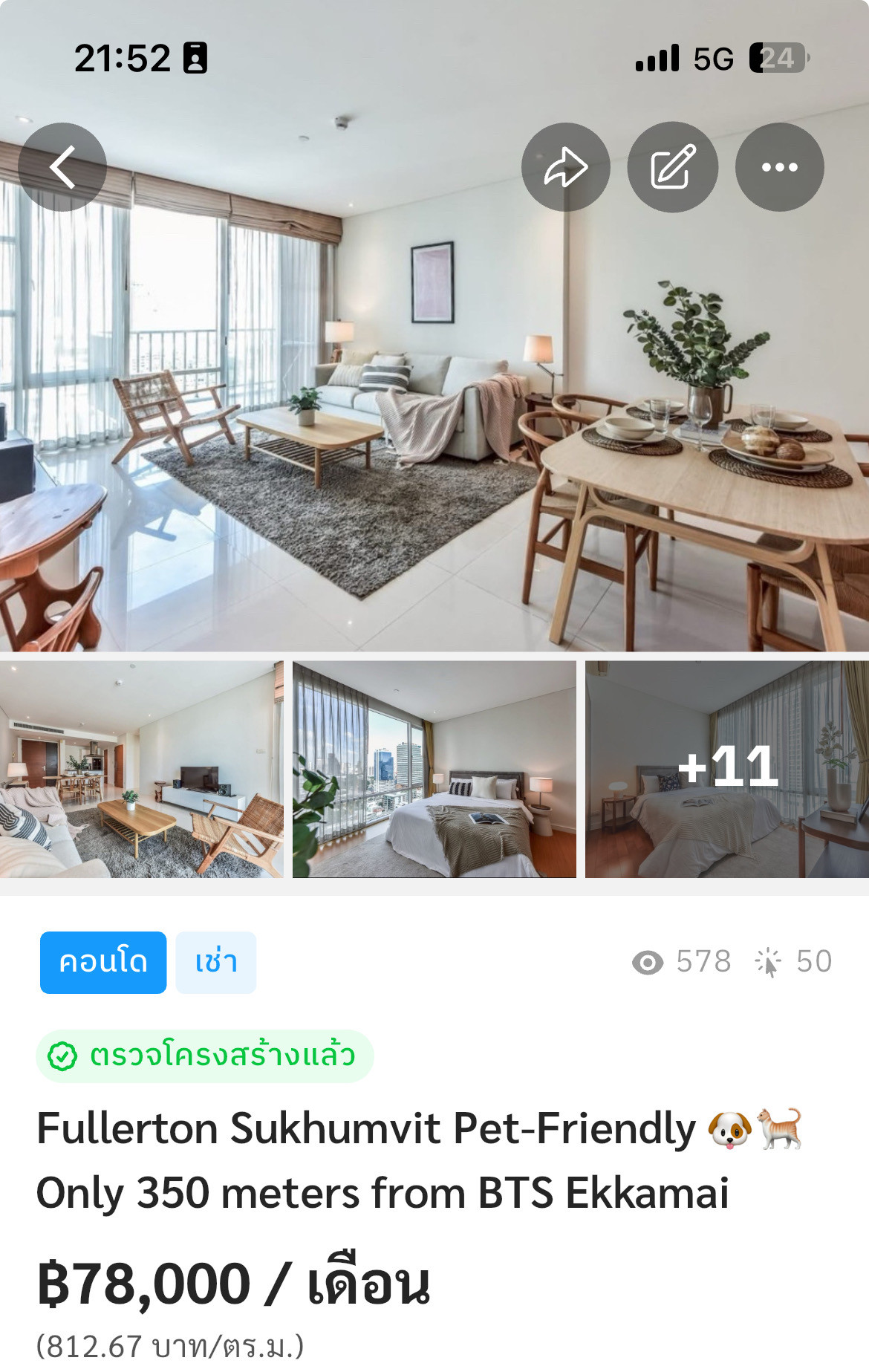Share this Fullerton Sukhumvit listing

tap(566, 167)
